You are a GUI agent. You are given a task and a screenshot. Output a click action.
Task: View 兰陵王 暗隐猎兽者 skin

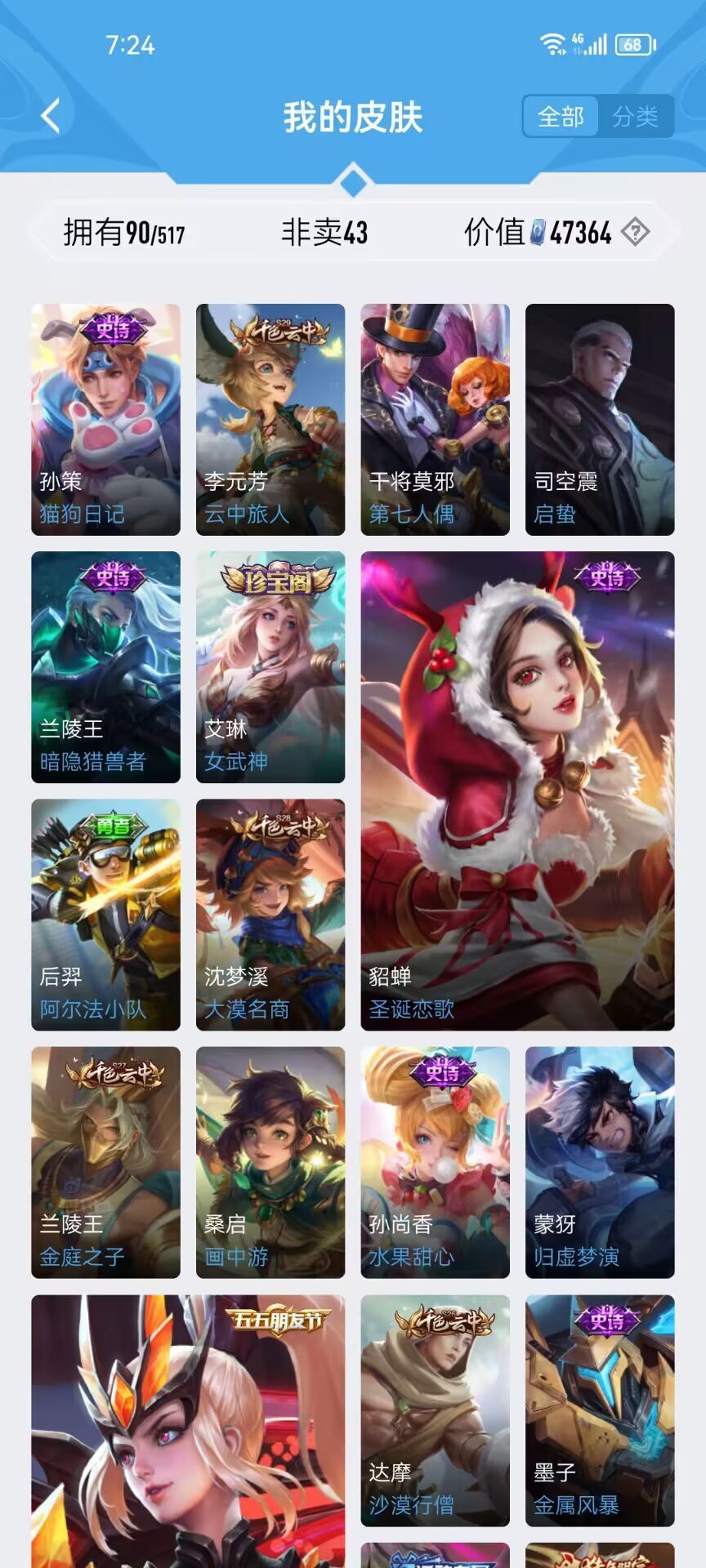point(105,666)
